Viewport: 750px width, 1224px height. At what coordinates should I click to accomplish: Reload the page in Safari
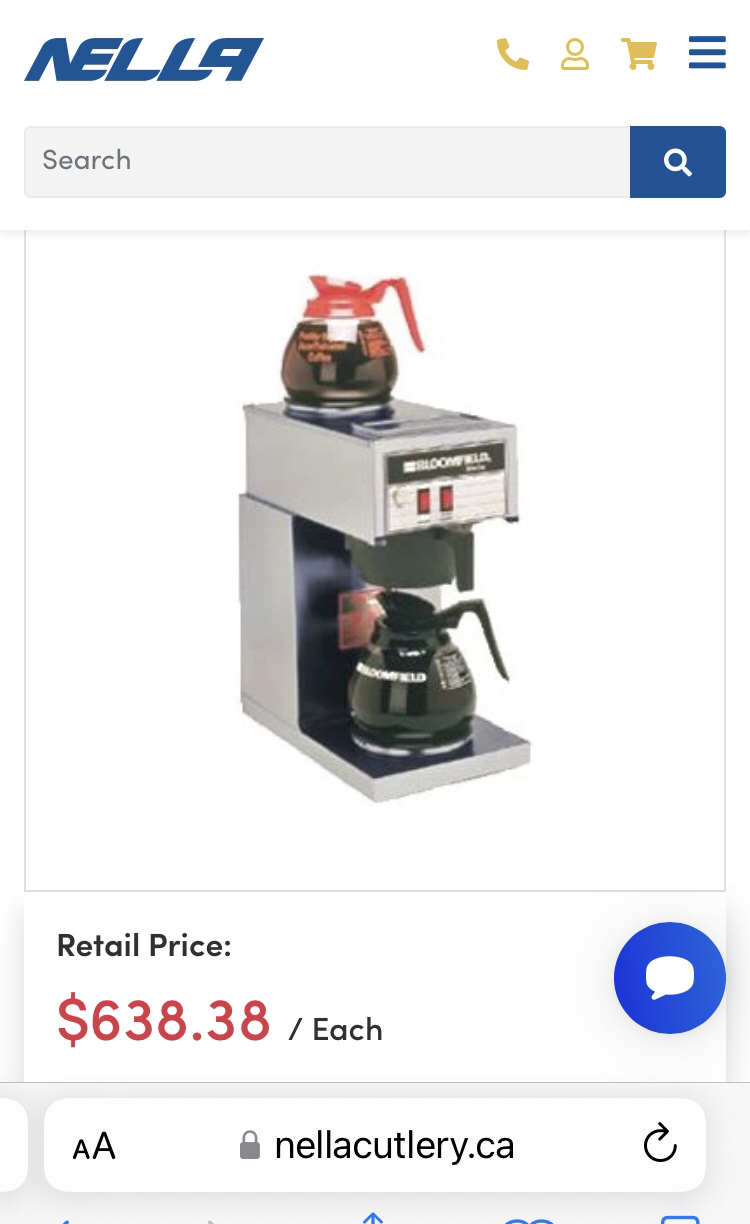click(x=660, y=1144)
